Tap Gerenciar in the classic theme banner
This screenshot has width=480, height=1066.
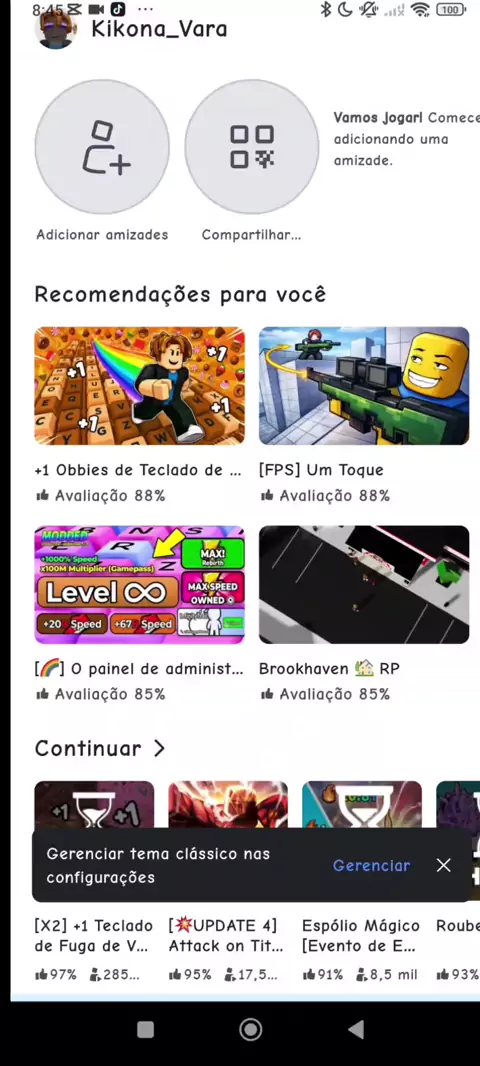(371, 865)
